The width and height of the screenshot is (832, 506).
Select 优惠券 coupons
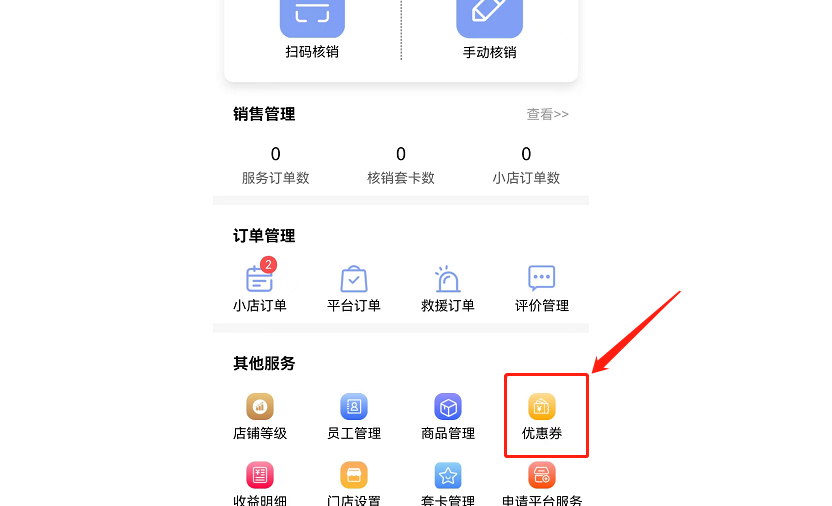click(542, 417)
